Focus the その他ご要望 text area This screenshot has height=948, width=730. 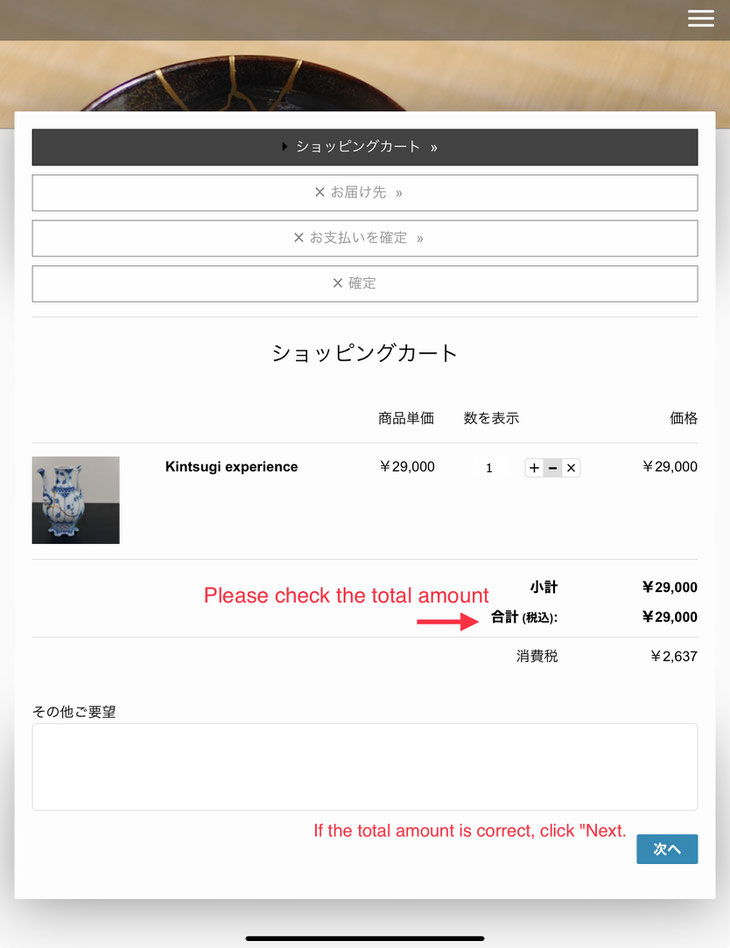[365, 766]
